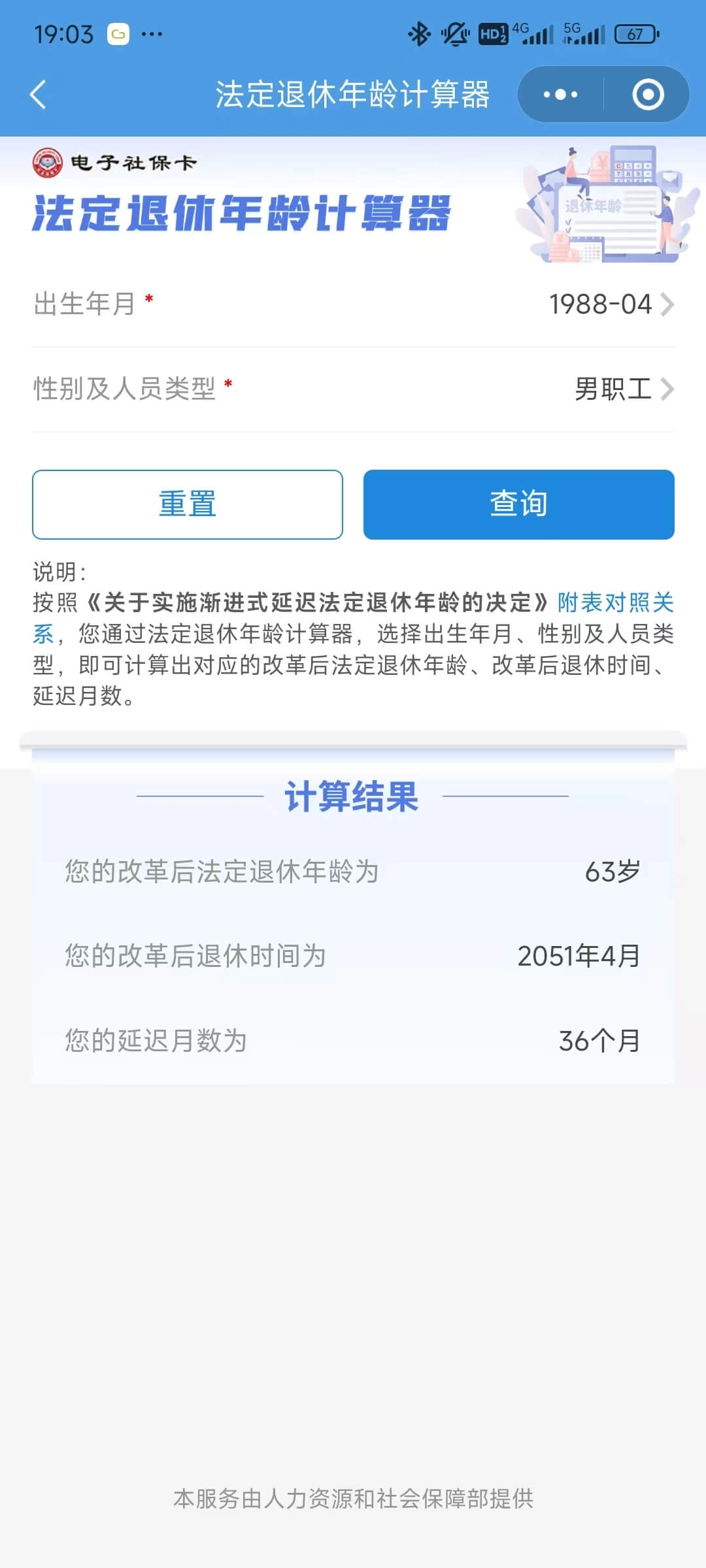Change the gender and personnel type selection

point(353,389)
